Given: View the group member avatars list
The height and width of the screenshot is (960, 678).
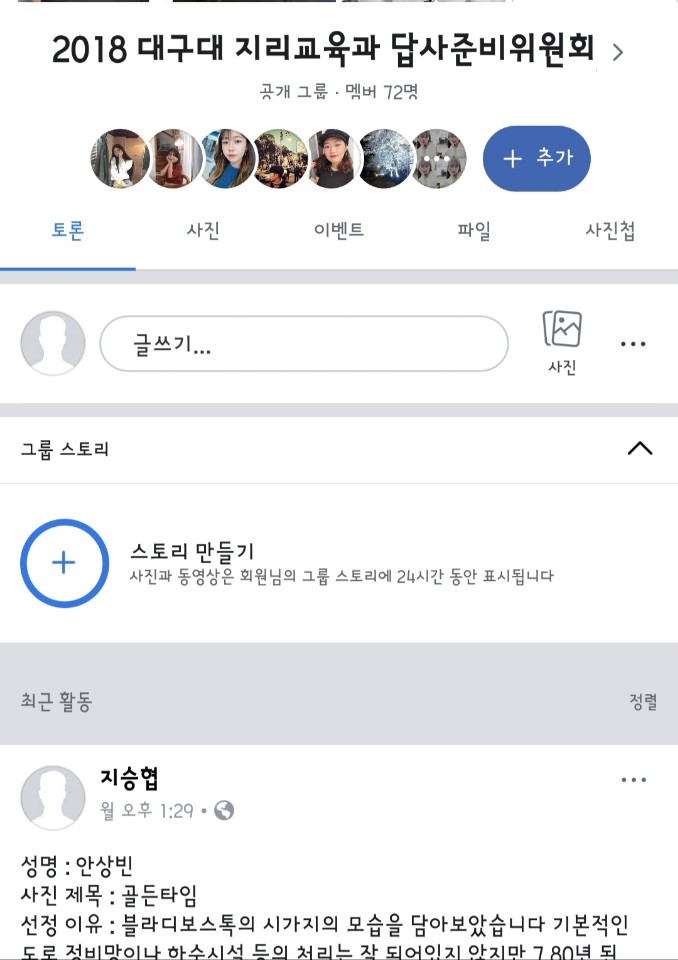Looking at the screenshot, I should (278, 159).
